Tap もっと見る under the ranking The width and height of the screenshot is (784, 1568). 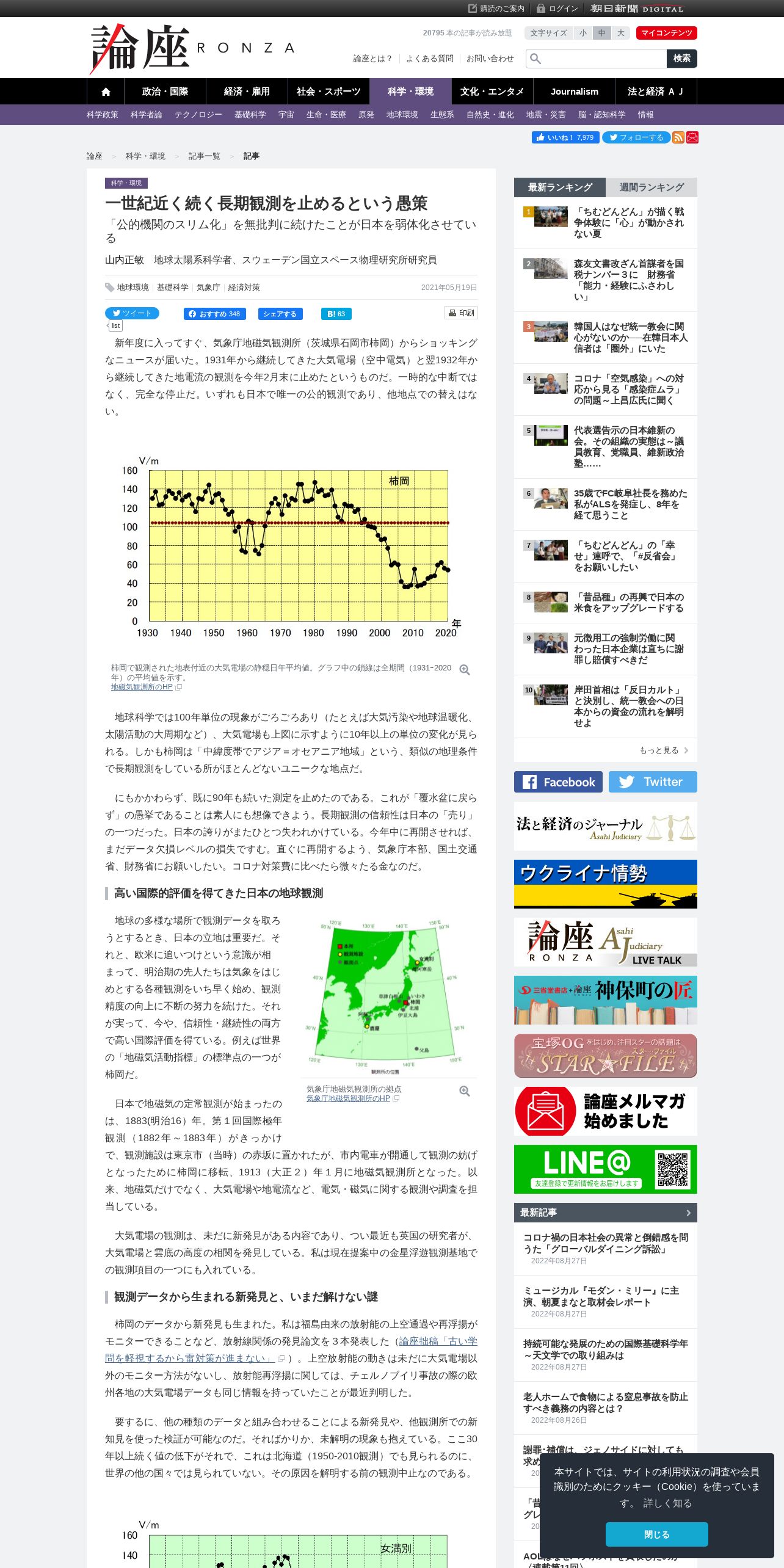pos(659,750)
